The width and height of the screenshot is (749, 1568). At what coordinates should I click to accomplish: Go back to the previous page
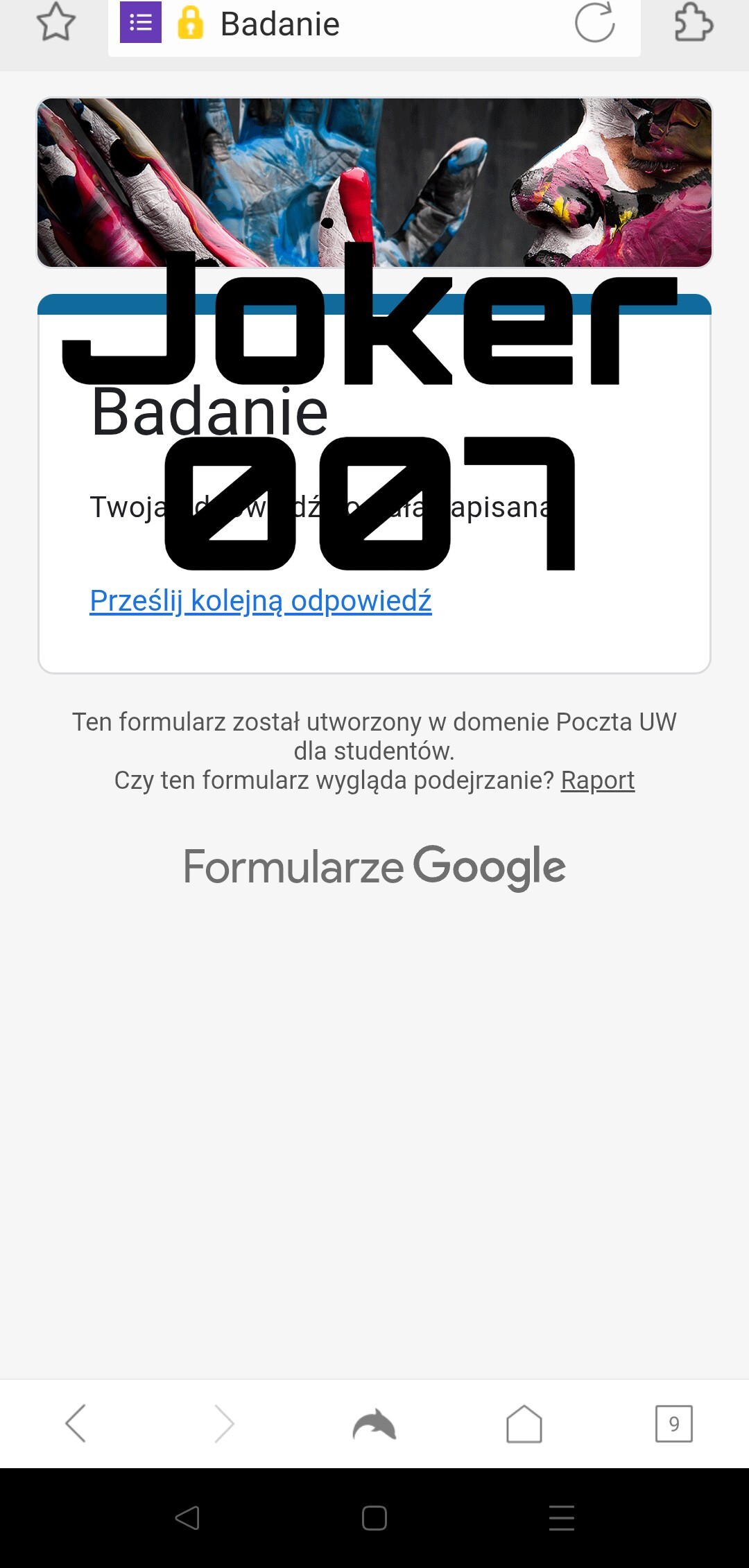(76, 1424)
